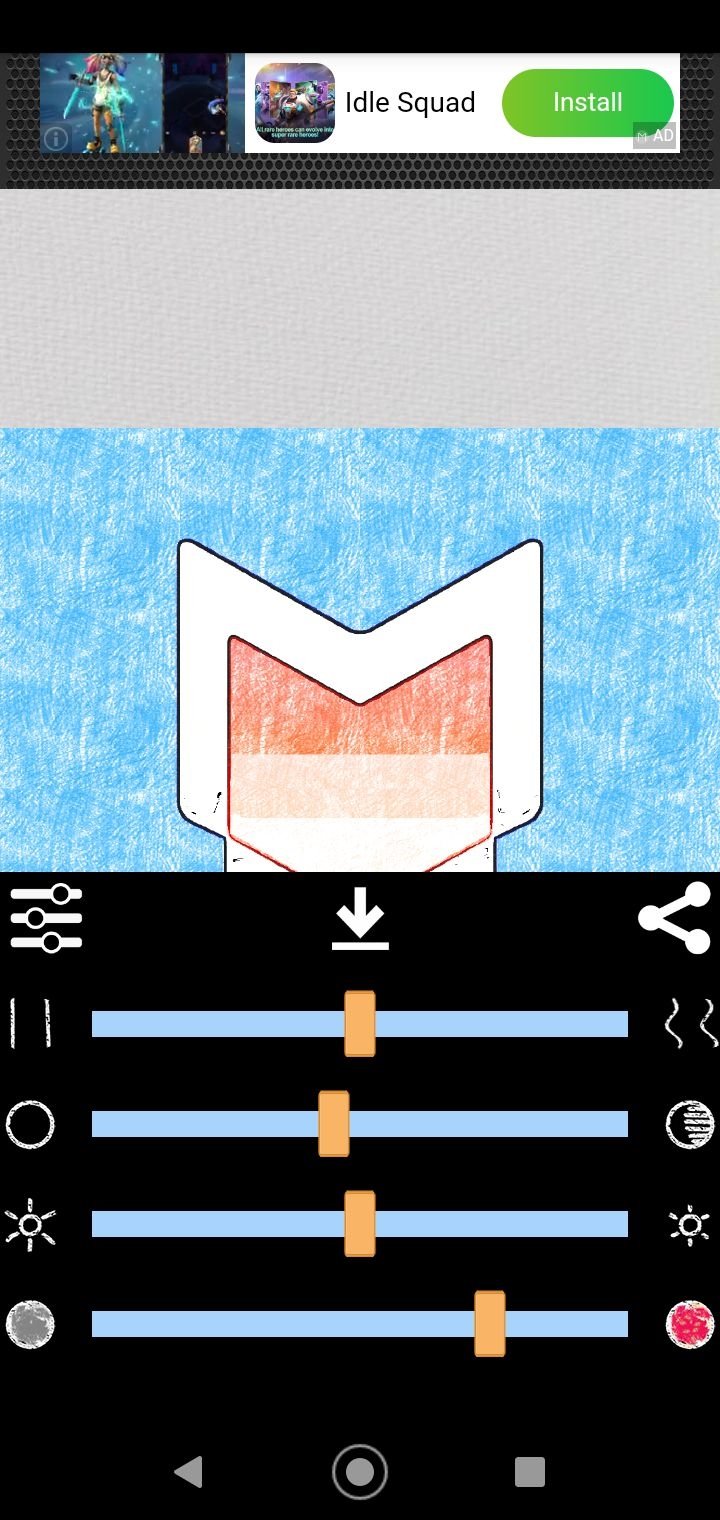Adjust the brightness slider handle

(x=360, y=1224)
